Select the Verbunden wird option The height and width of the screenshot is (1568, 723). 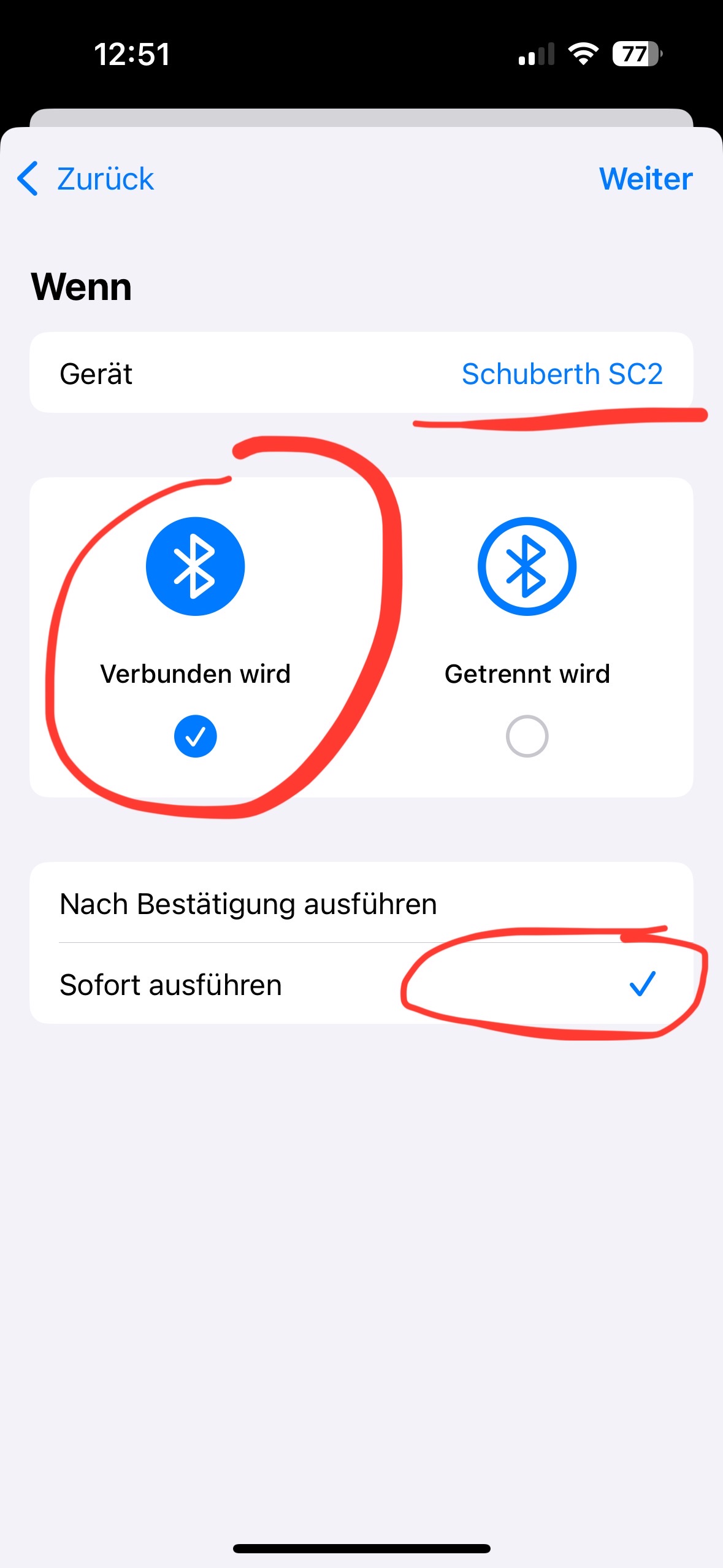[196, 637]
